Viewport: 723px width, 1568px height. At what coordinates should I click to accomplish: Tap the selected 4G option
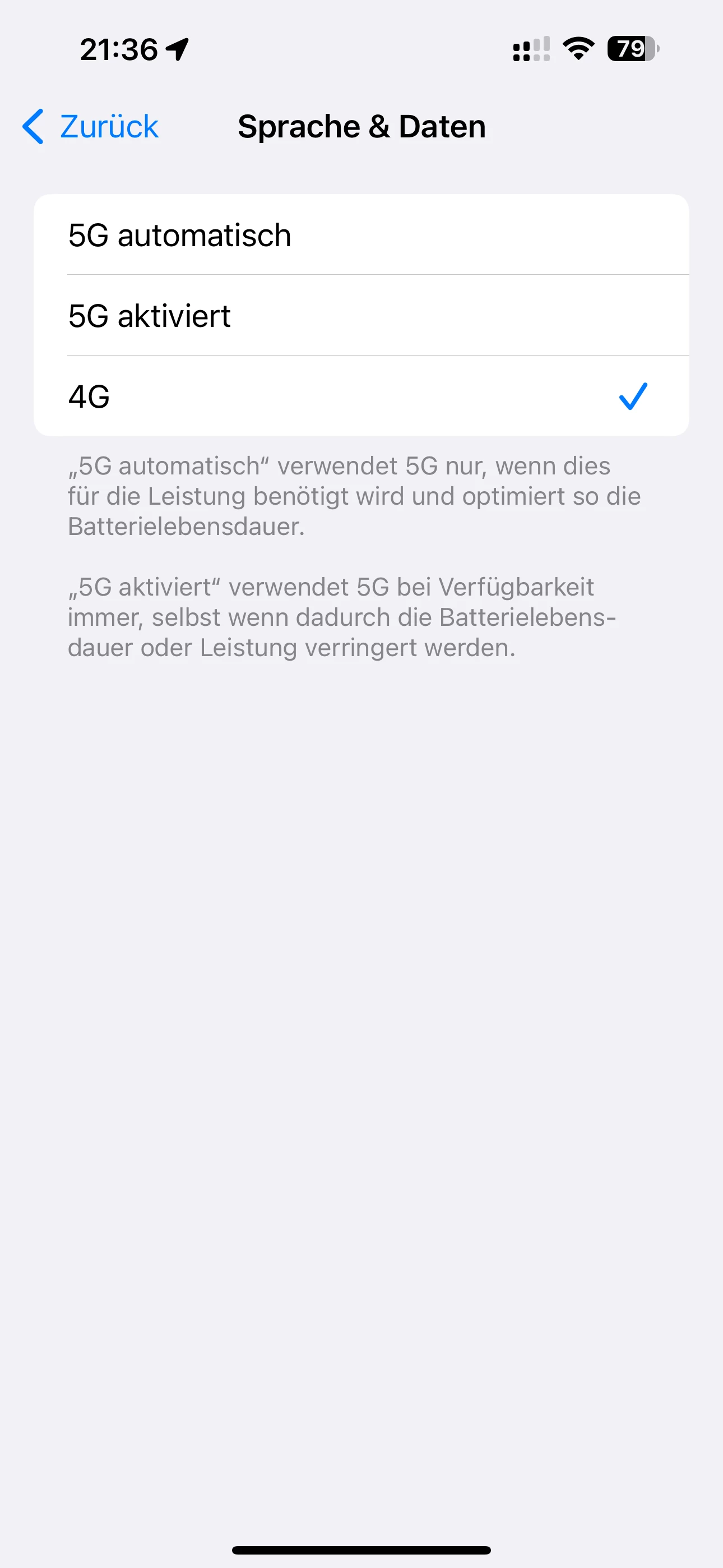(361, 396)
